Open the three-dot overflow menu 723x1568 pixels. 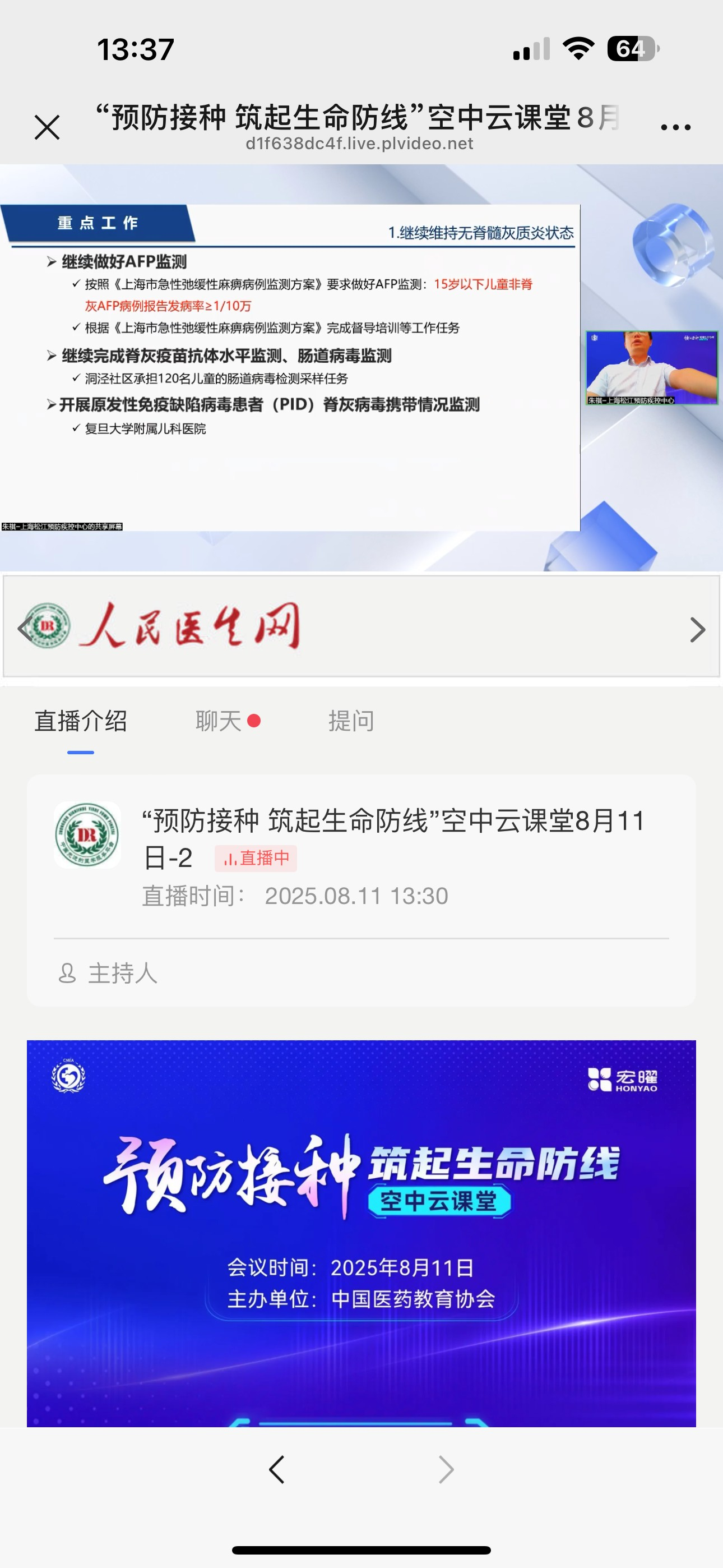tap(675, 127)
